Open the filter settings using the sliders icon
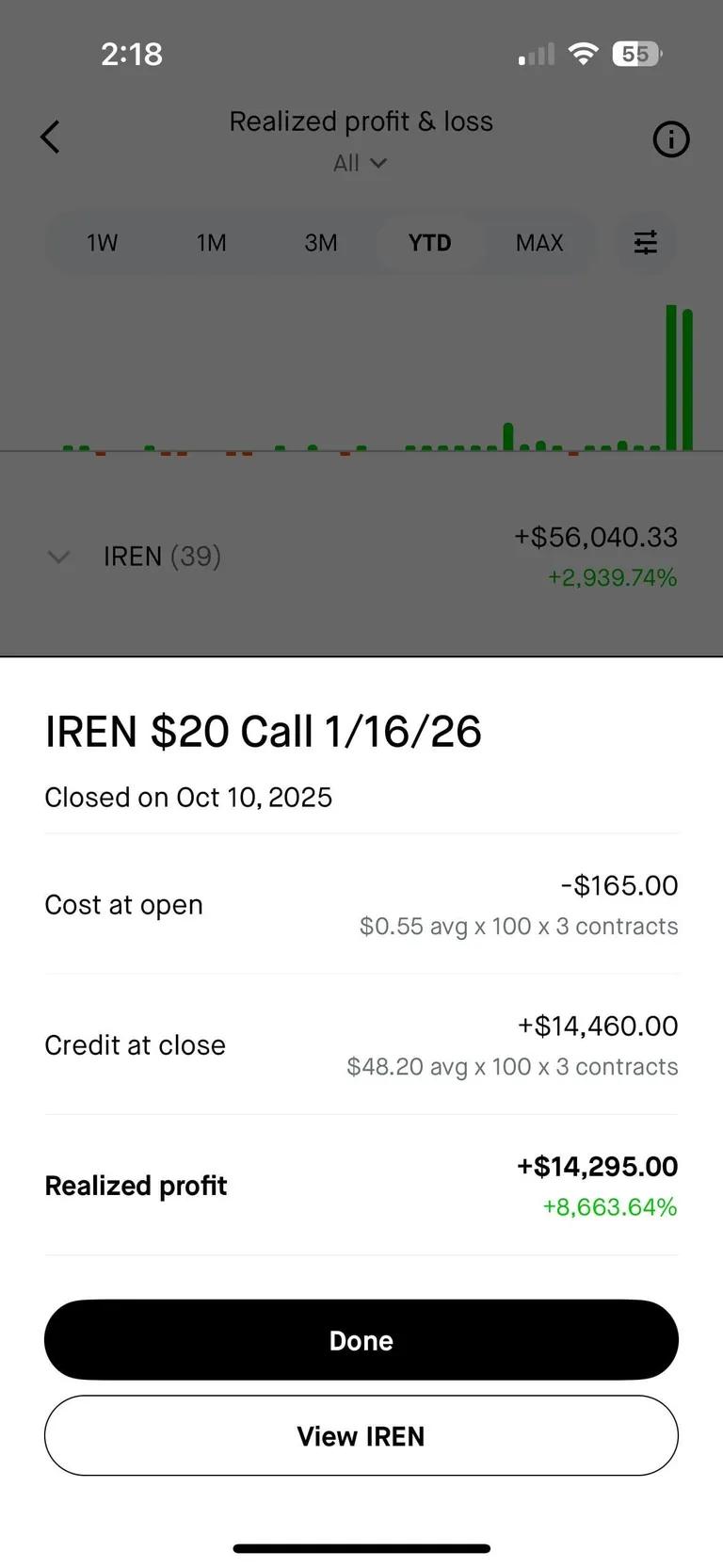 [x=645, y=242]
